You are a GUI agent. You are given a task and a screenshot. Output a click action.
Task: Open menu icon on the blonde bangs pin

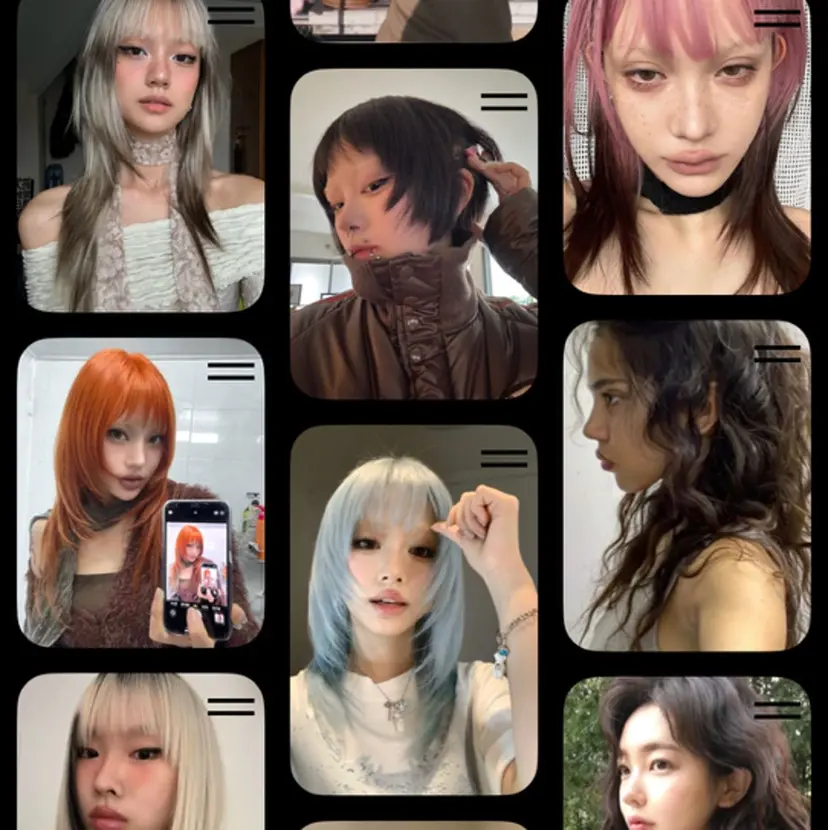point(231,707)
